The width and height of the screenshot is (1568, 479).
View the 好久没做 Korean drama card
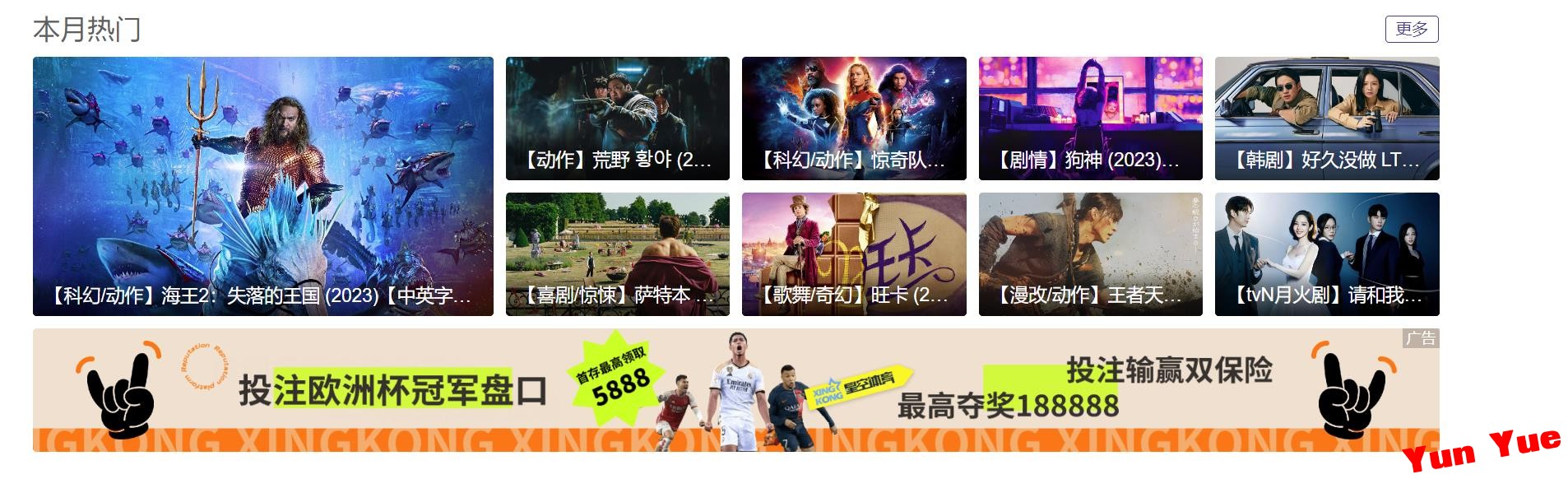point(1326,119)
